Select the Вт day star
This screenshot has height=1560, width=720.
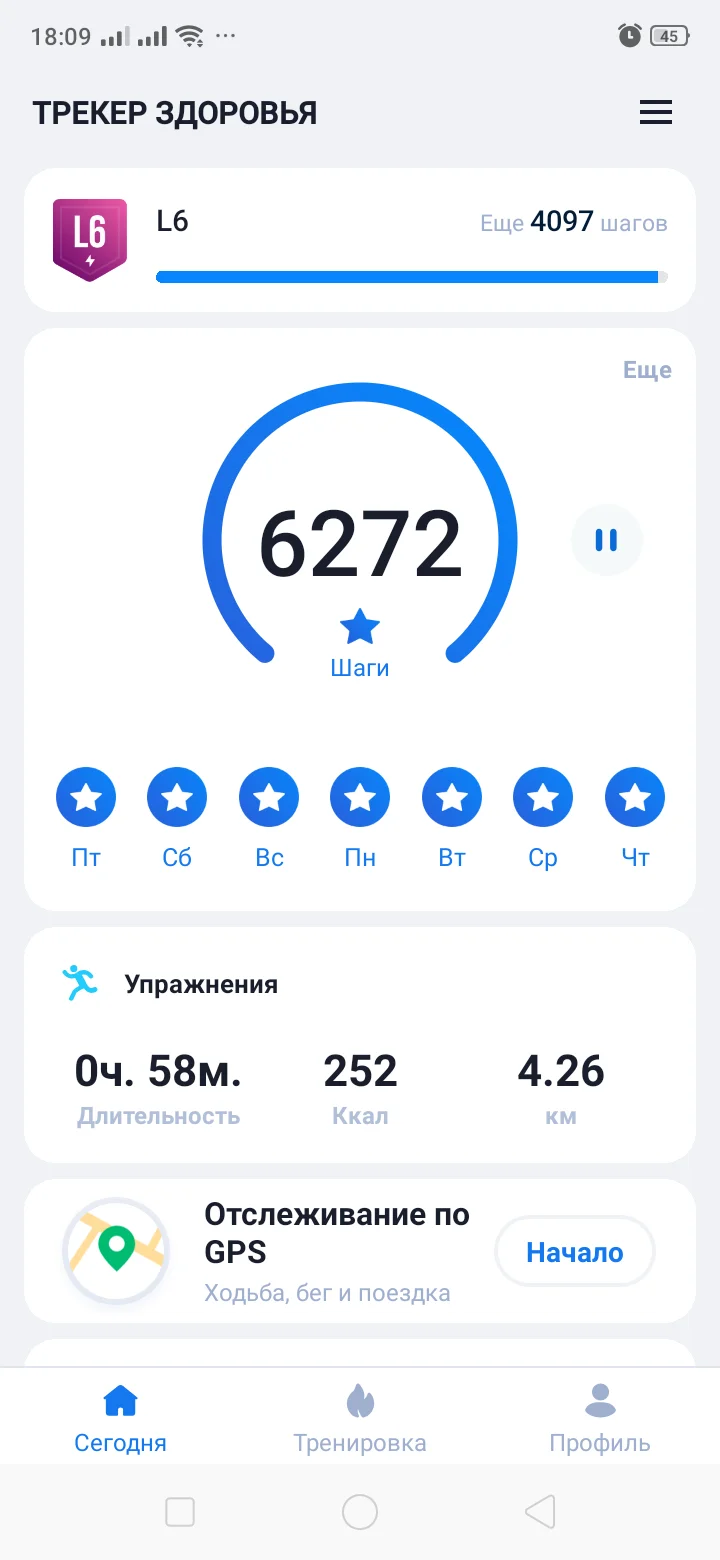tap(452, 798)
